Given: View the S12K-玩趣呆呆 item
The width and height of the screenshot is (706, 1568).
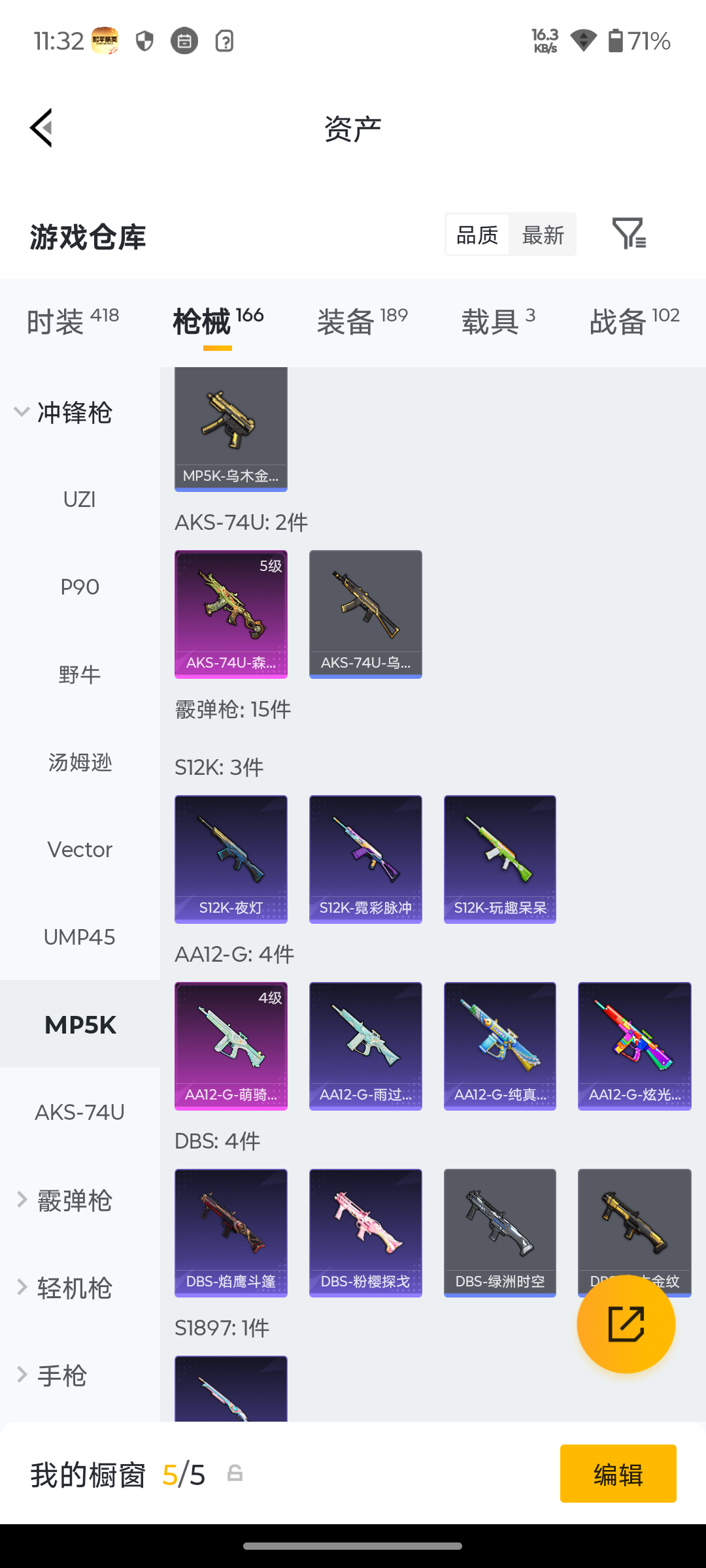Looking at the screenshot, I should (x=500, y=859).
